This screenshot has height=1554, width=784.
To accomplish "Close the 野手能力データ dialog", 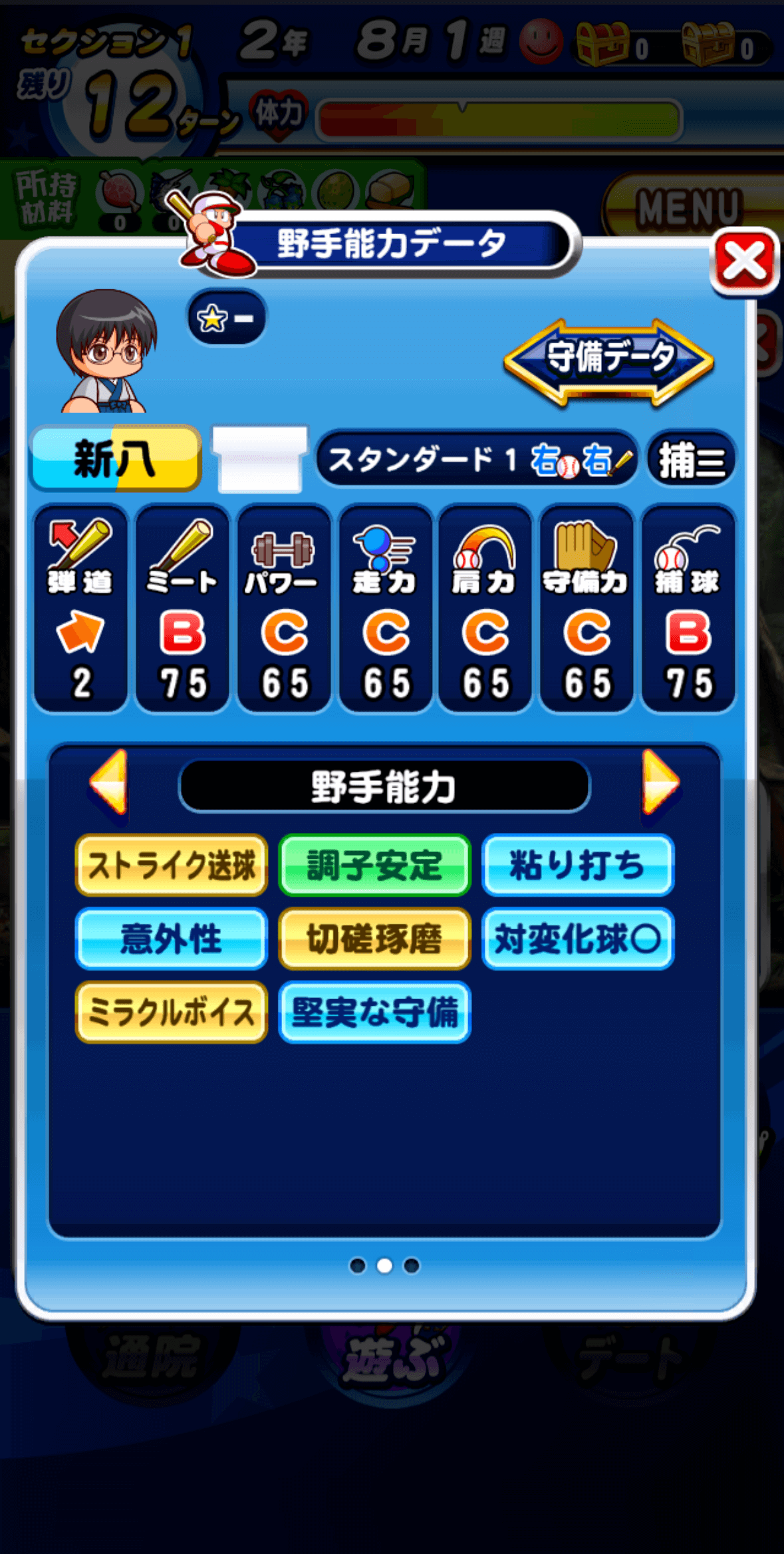I will (744, 261).
